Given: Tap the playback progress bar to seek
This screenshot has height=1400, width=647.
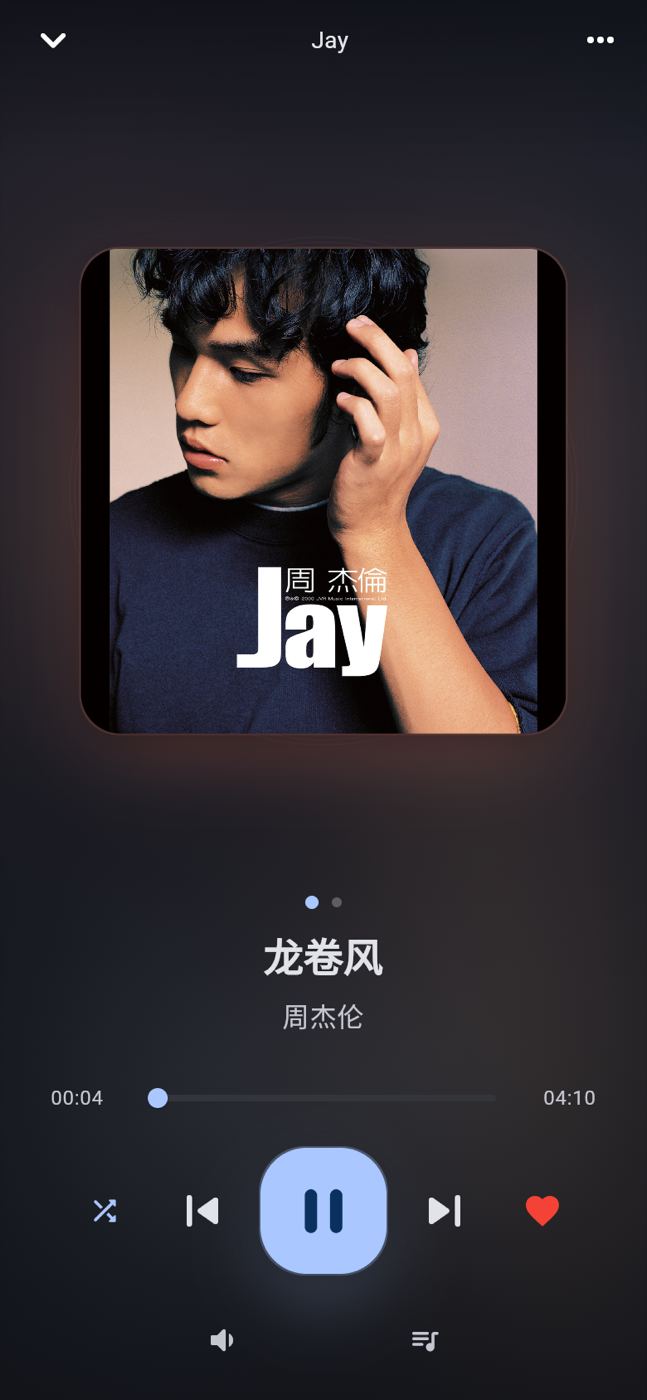Looking at the screenshot, I should click(x=323, y=1098).
